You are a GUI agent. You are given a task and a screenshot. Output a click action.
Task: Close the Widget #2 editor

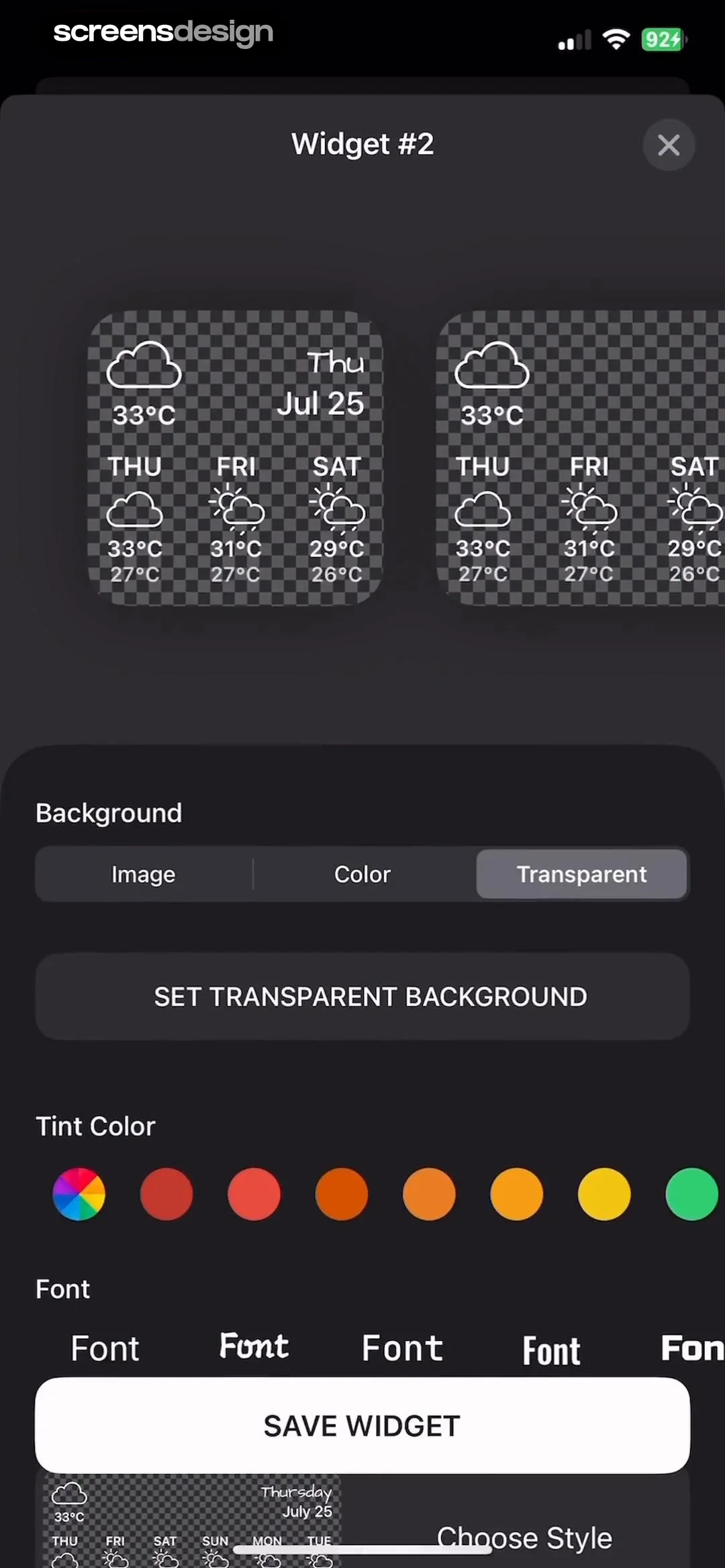pyautogui.click(x=668, y=145)
